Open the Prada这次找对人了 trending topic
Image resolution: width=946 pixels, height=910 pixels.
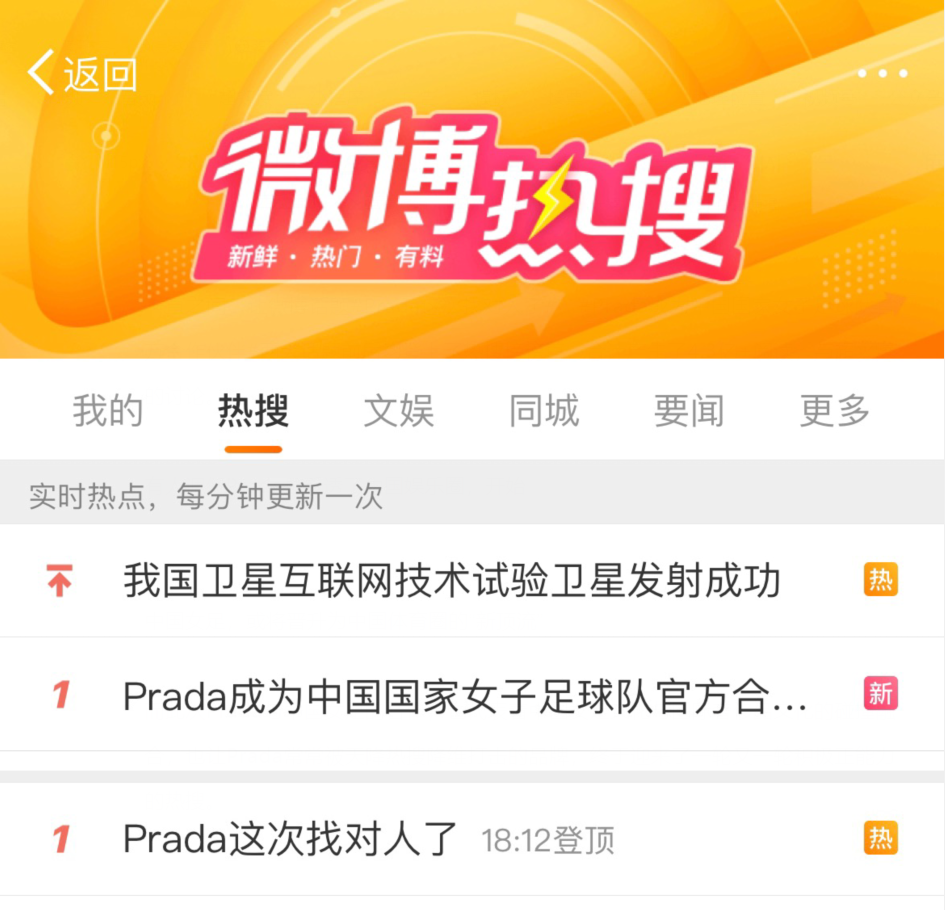tap(290, 839)
